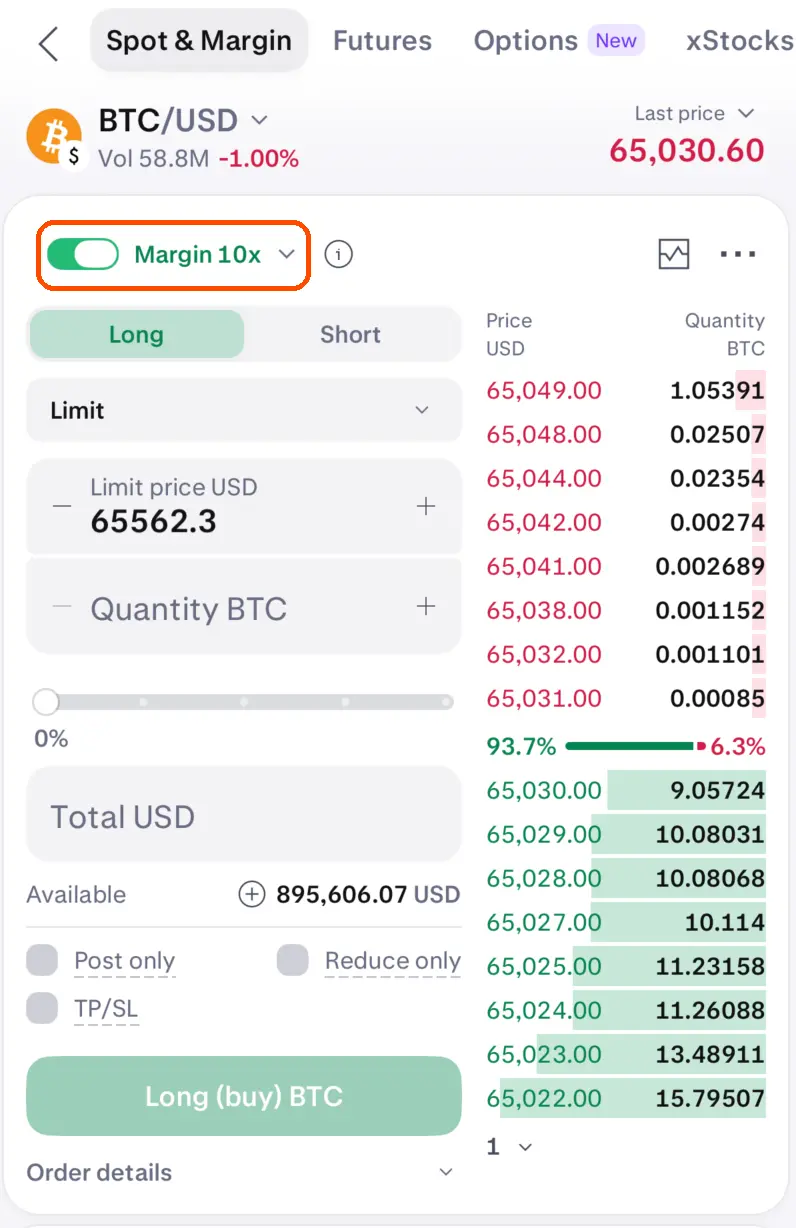This screenshot has width=796, height=1228.
Task: Add funds via plus next to Available
Action: (252, 894)
